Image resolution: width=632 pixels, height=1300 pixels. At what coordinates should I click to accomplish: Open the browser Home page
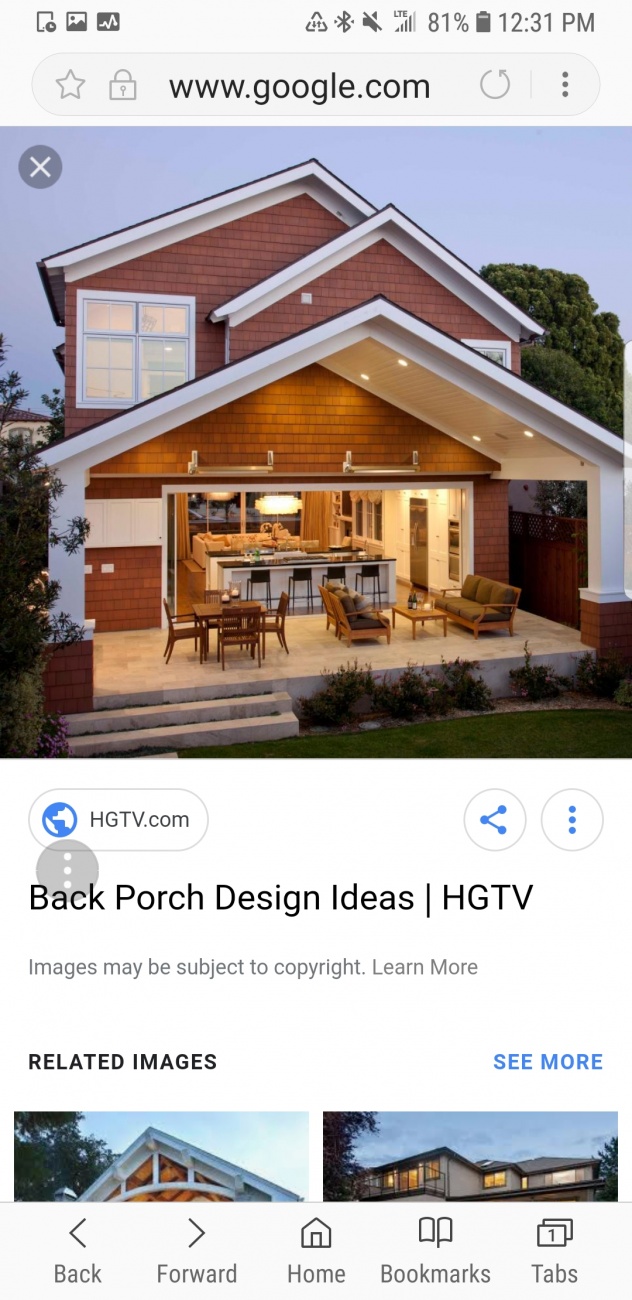(316, 1251)
